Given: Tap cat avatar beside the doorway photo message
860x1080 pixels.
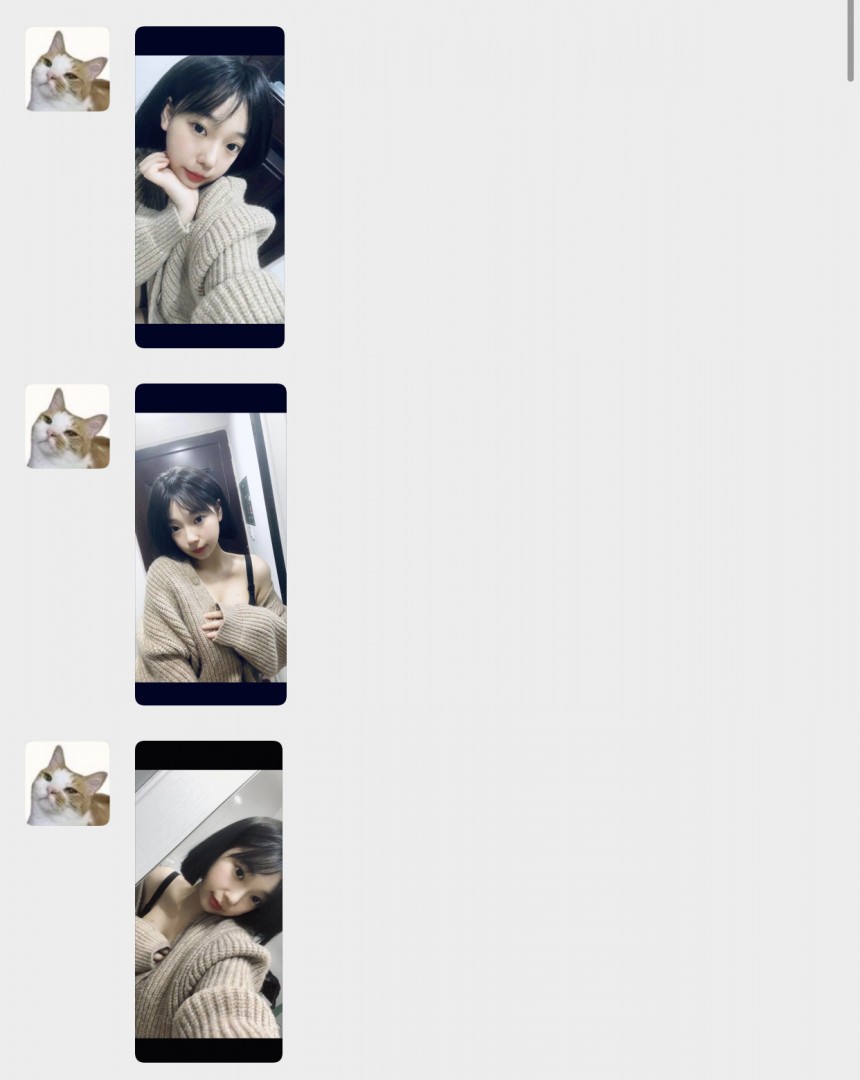Looking at the screenshot, I should coord(67,426).
